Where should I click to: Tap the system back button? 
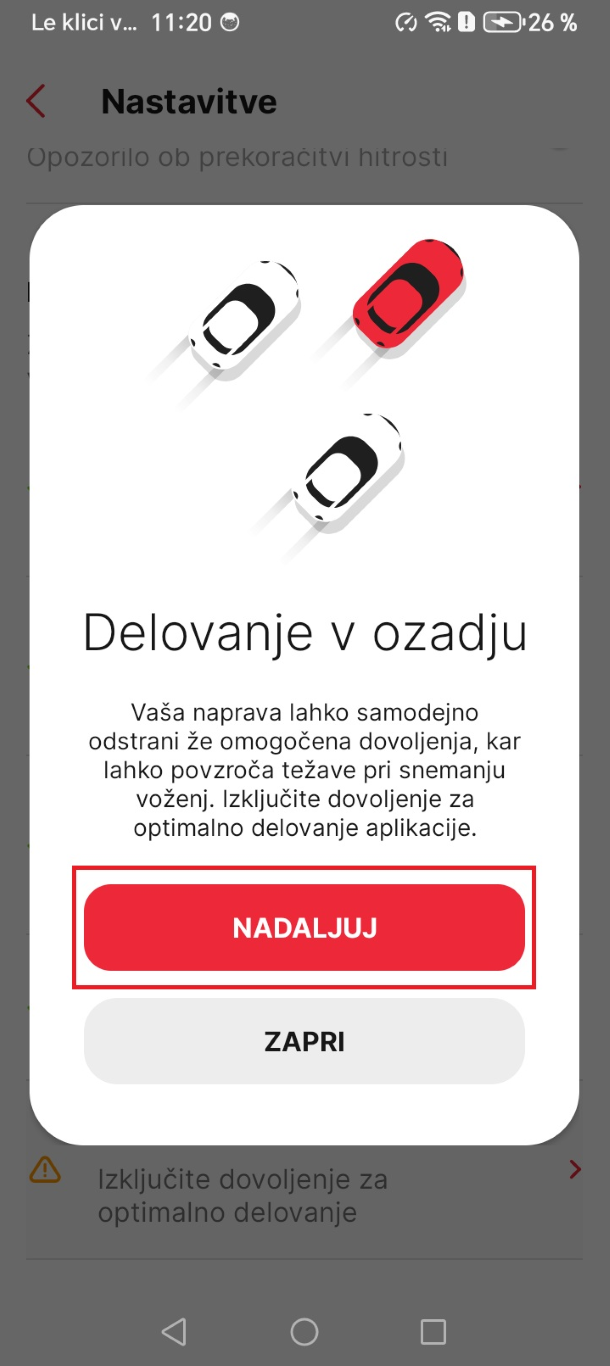click(174, 1331)
